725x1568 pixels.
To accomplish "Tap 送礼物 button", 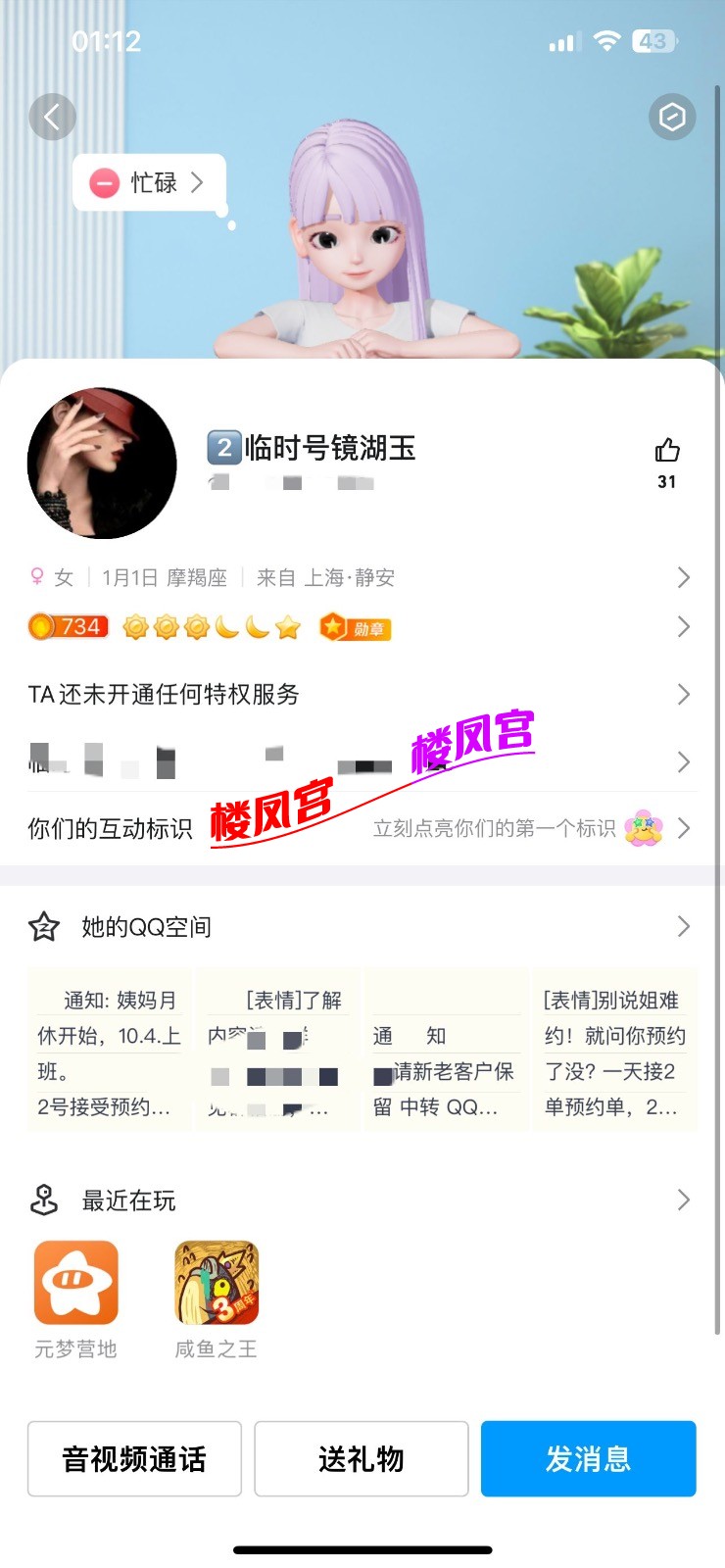I will coord(362,1459).
